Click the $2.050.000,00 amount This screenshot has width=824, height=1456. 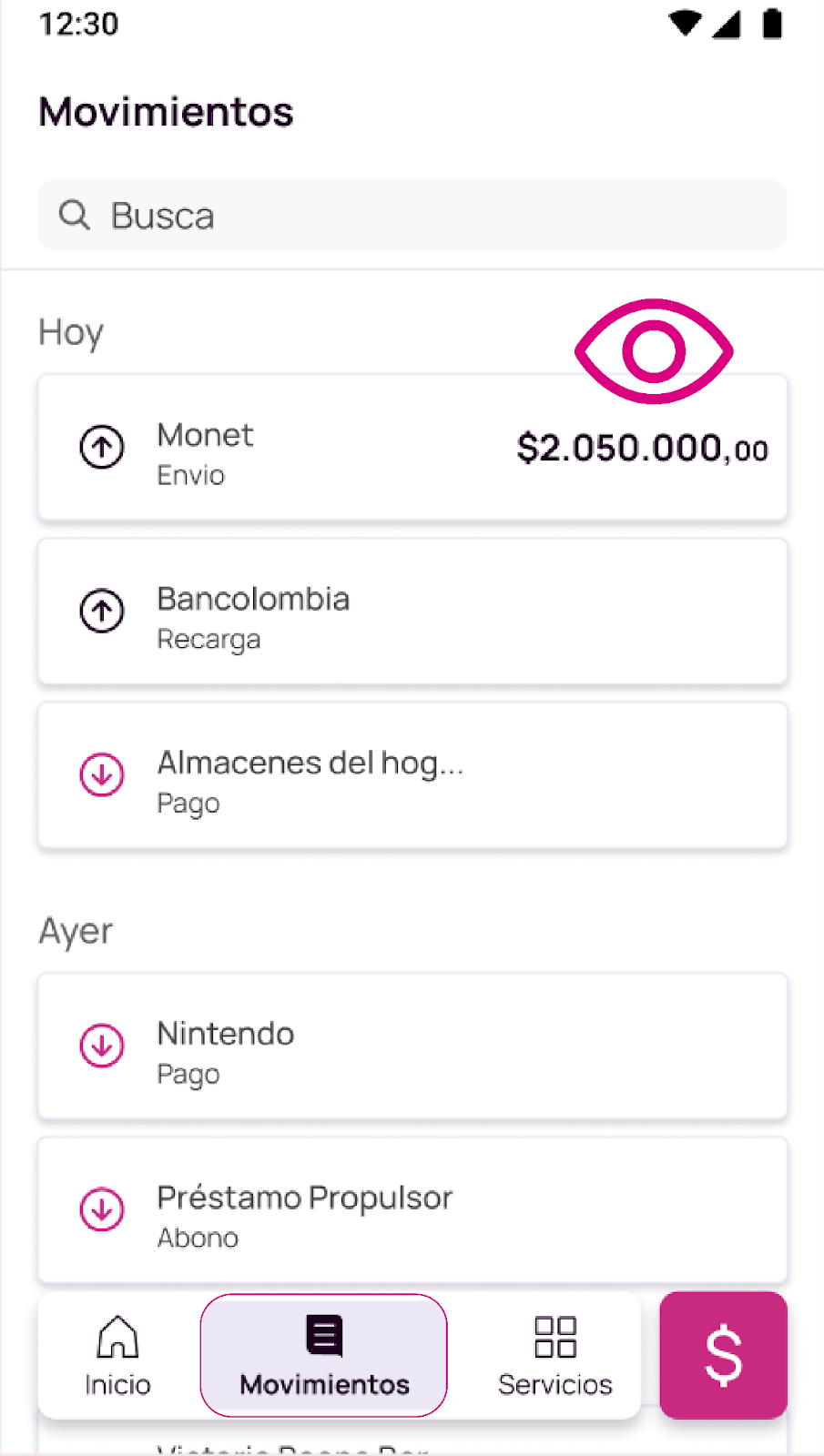[642, 447]
